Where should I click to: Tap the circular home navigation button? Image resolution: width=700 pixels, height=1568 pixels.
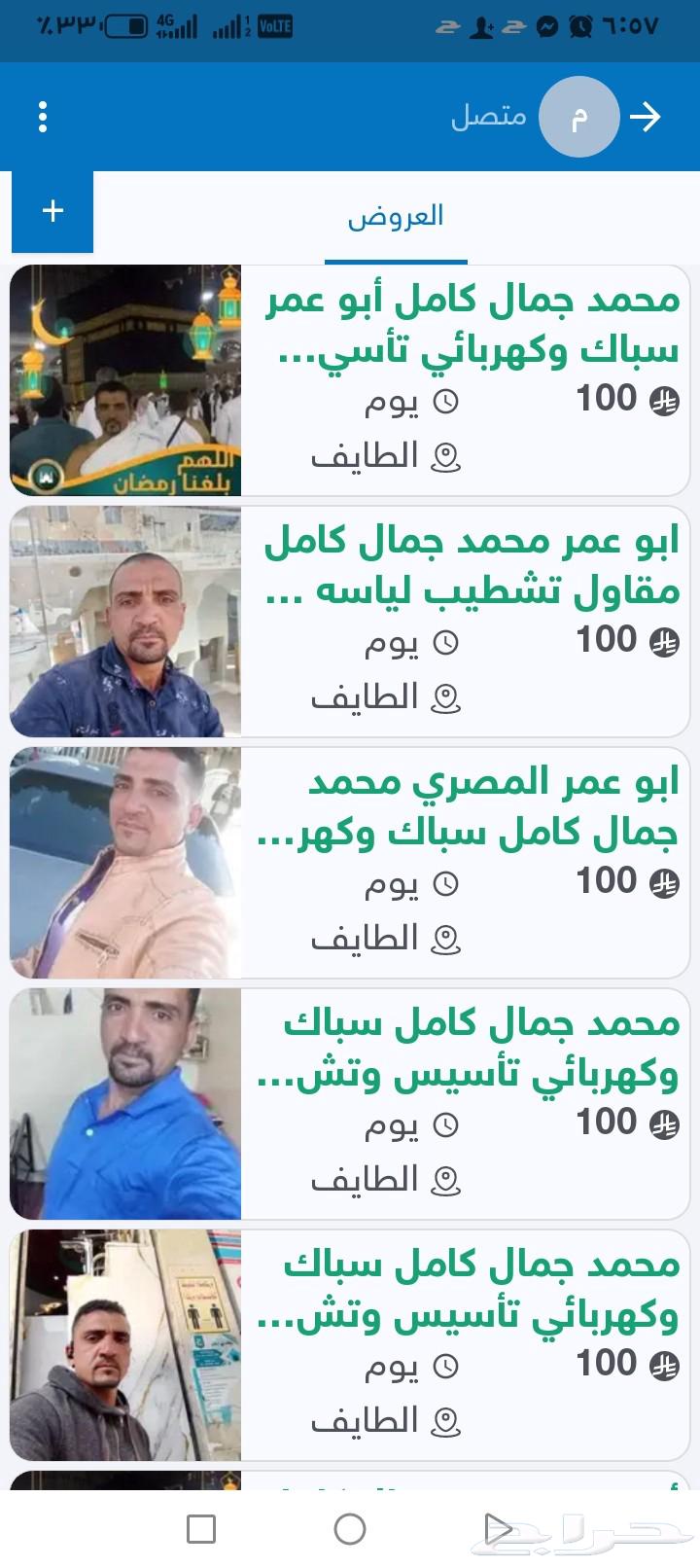(350, 1526)
